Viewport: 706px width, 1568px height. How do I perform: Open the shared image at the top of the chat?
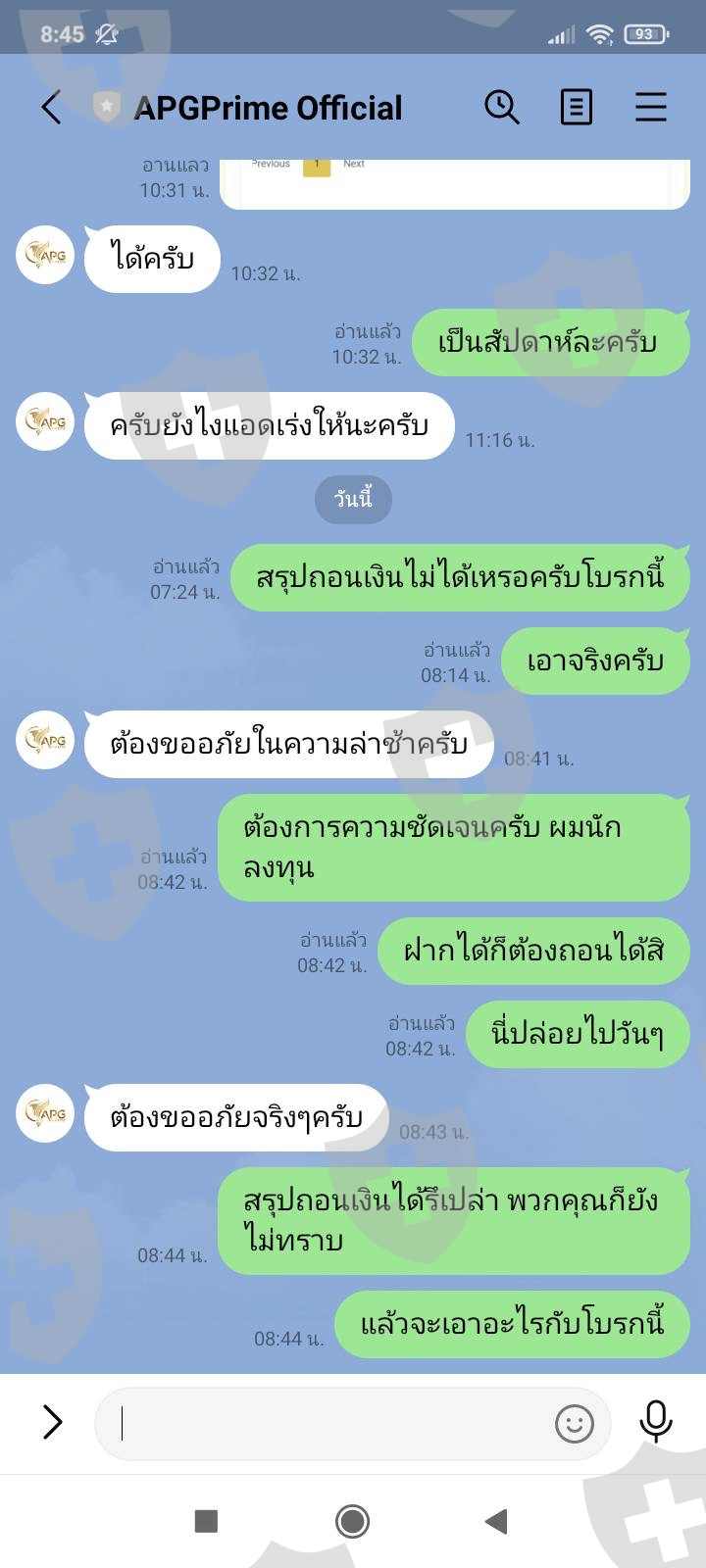[455, 183]
